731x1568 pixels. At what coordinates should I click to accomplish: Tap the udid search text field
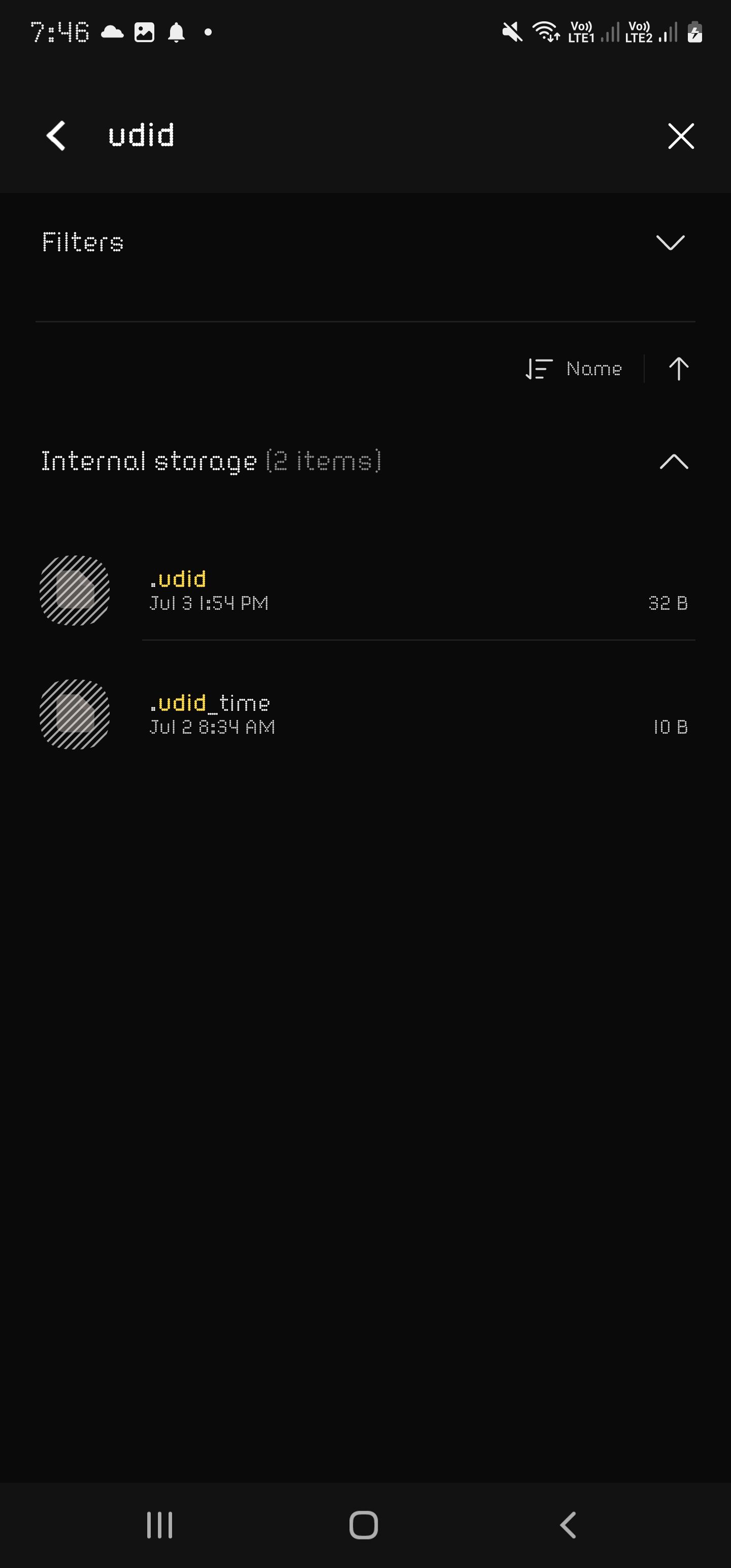click(142, 135)
